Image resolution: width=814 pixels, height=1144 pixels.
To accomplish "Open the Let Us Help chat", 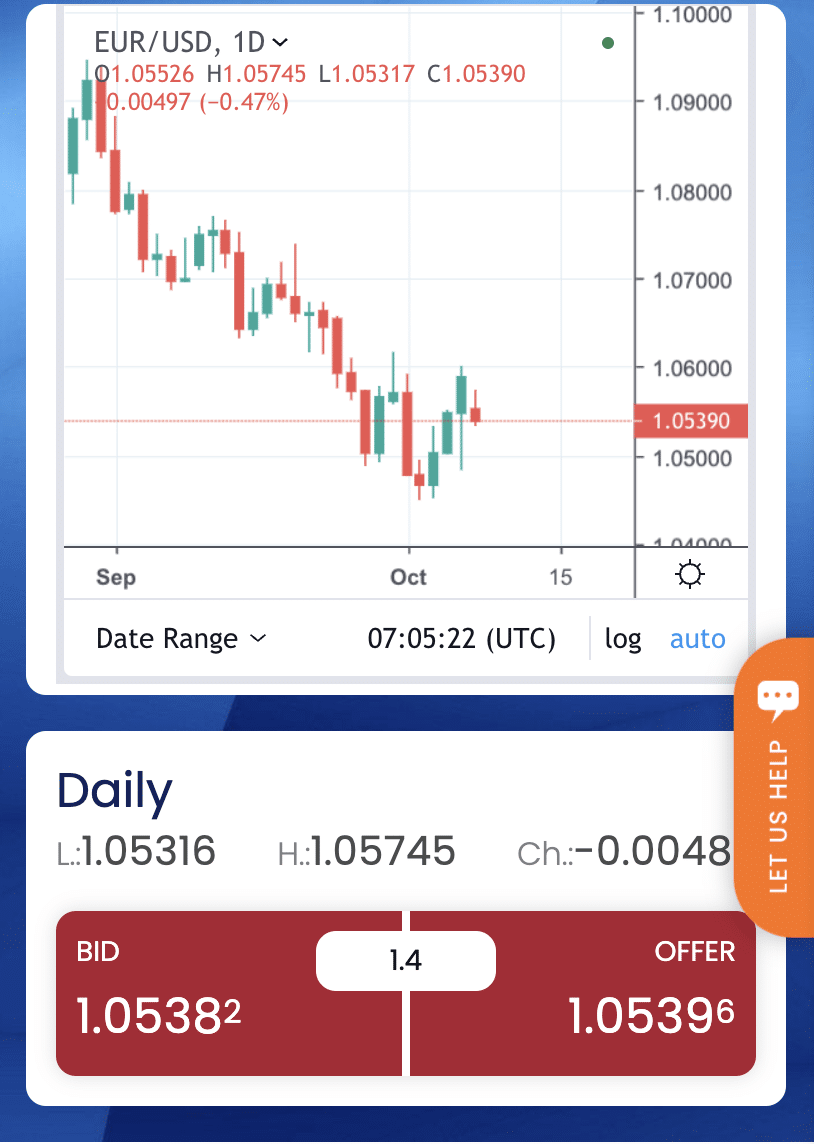I will tap(777, 785).
